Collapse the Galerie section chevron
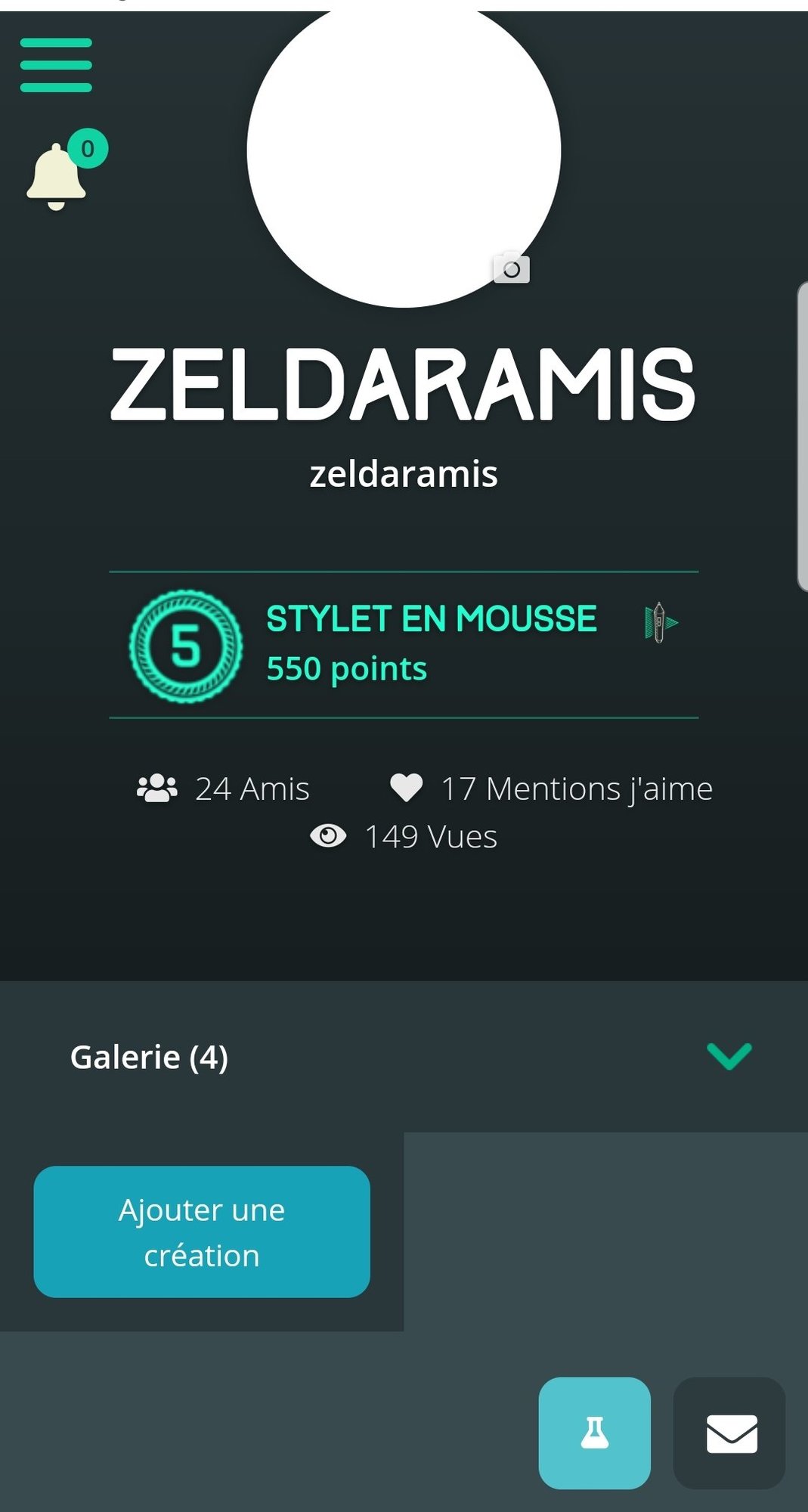This screenshot has width=808, height=1512. 729,1056
